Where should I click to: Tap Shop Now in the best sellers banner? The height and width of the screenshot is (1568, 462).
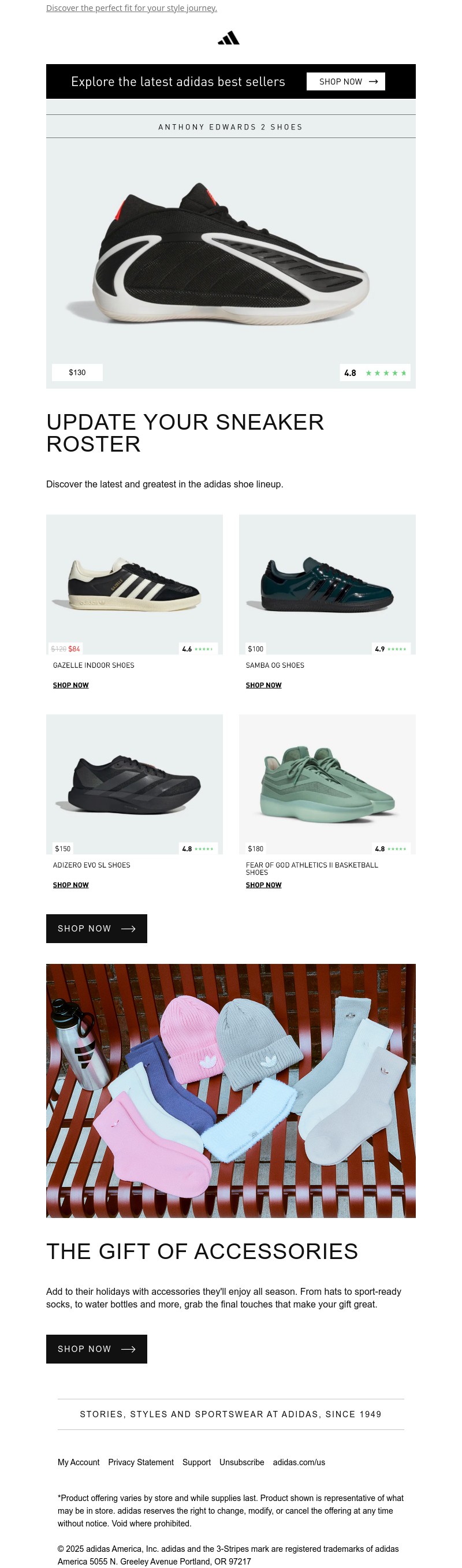[x=345, y=81]
